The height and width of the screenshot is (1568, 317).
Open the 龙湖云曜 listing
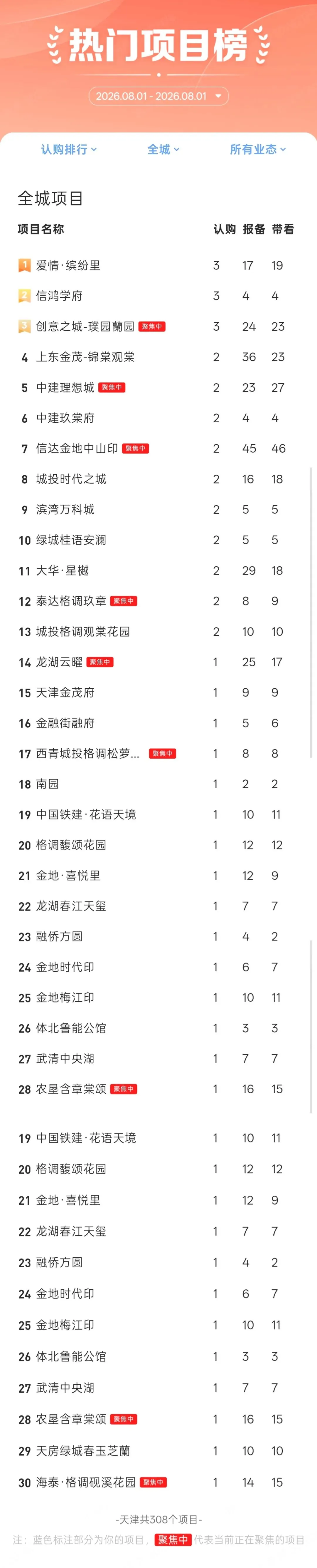coord(158,662)
